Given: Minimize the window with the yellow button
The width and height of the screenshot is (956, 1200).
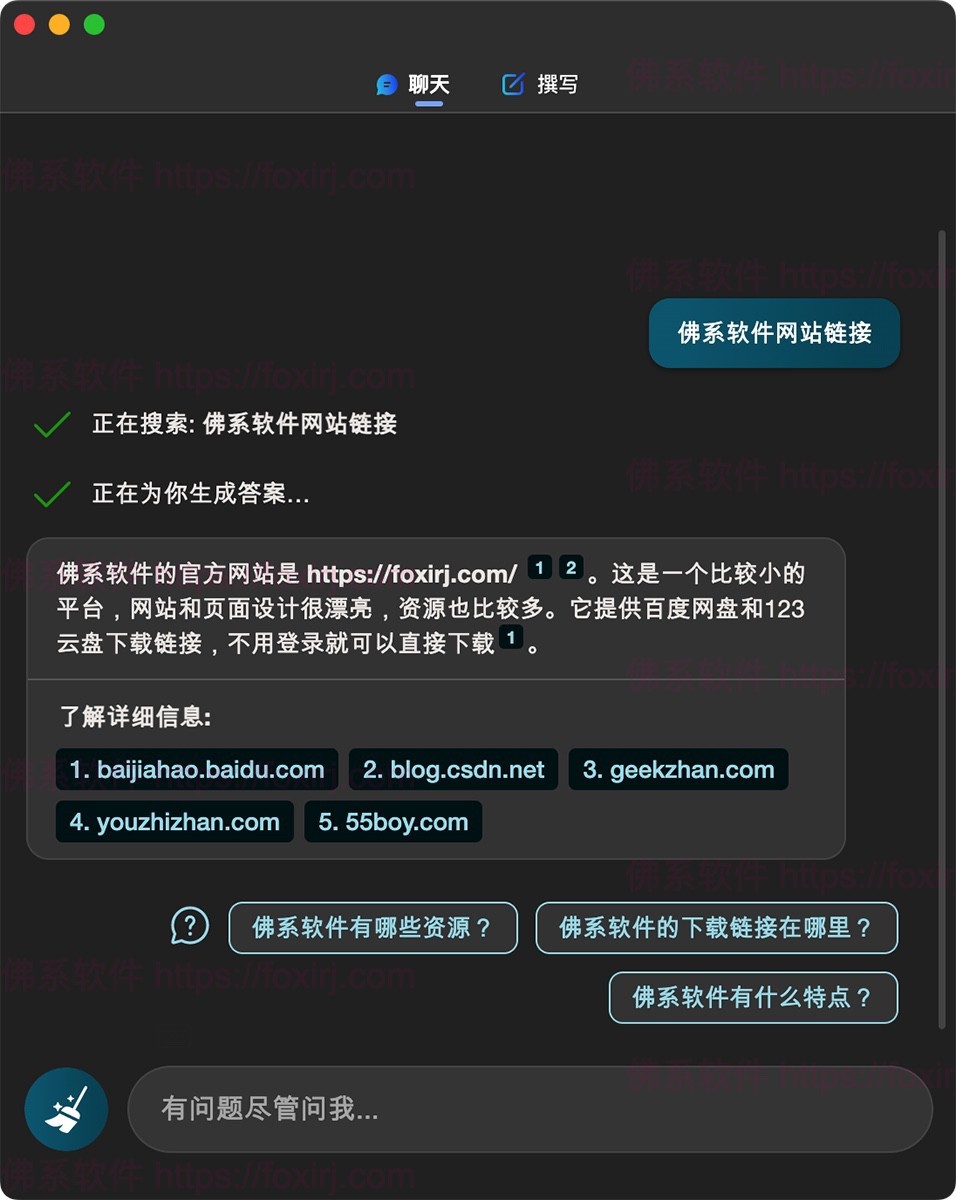Looking at the screenshot, I should click(x=59, y=24).
